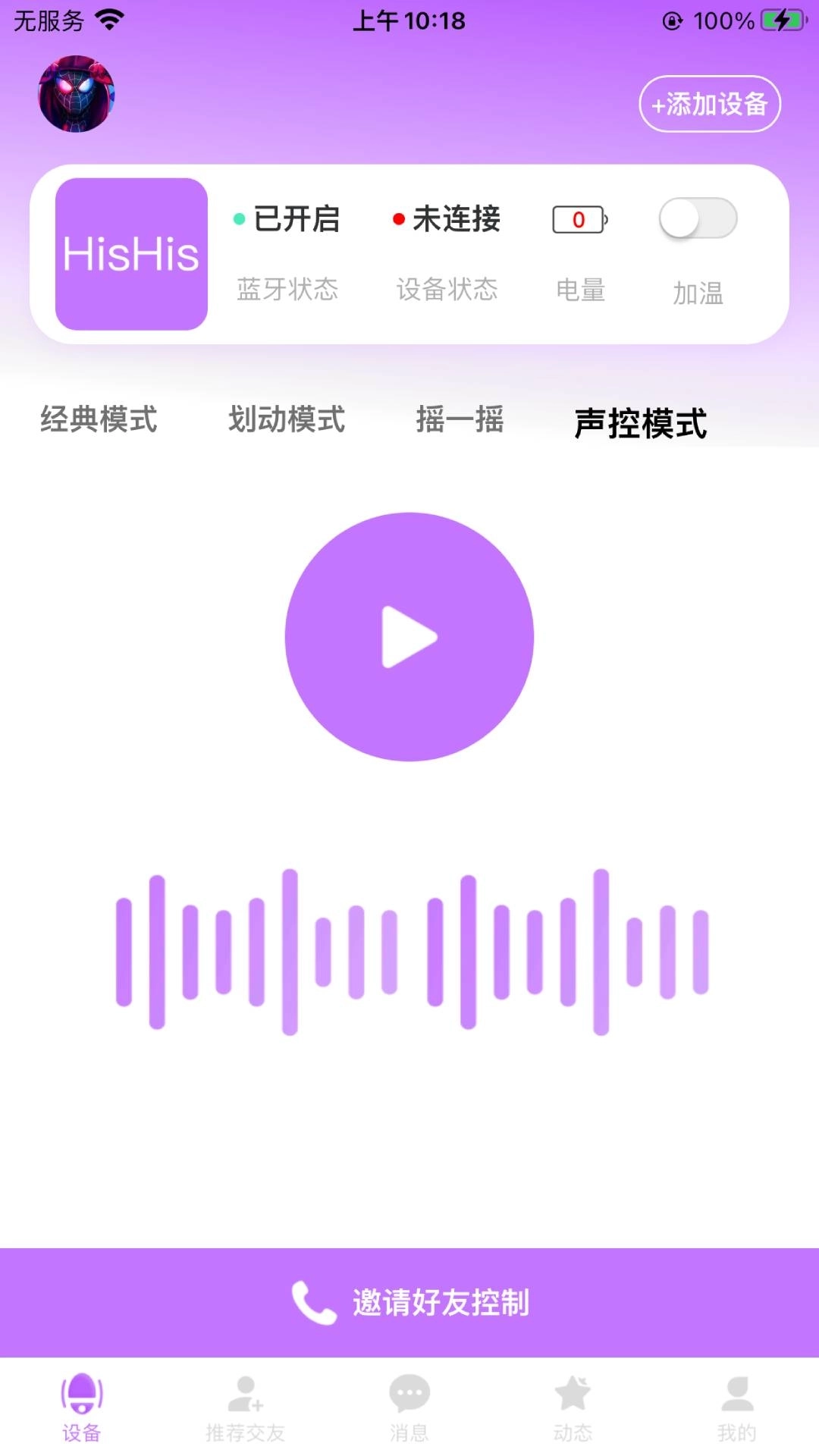This screenshot has width=819, height=1456.
Task: Select the 摇一摇 mode tab
Action: tap(460, 419)
